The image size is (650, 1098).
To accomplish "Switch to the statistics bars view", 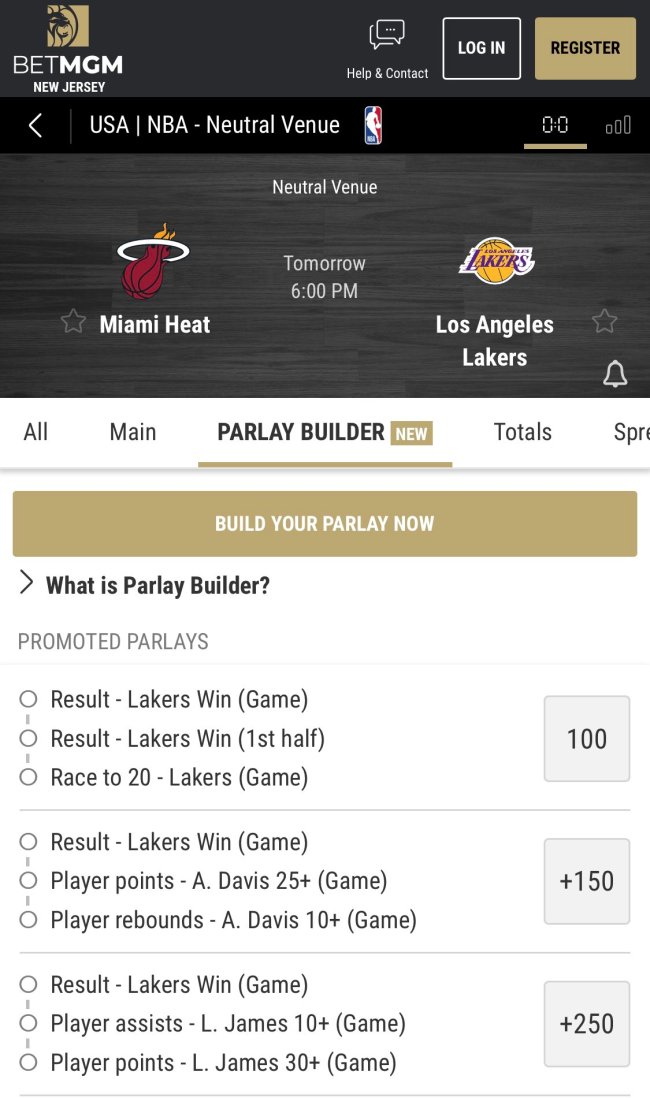I will [x=618, y=126].
